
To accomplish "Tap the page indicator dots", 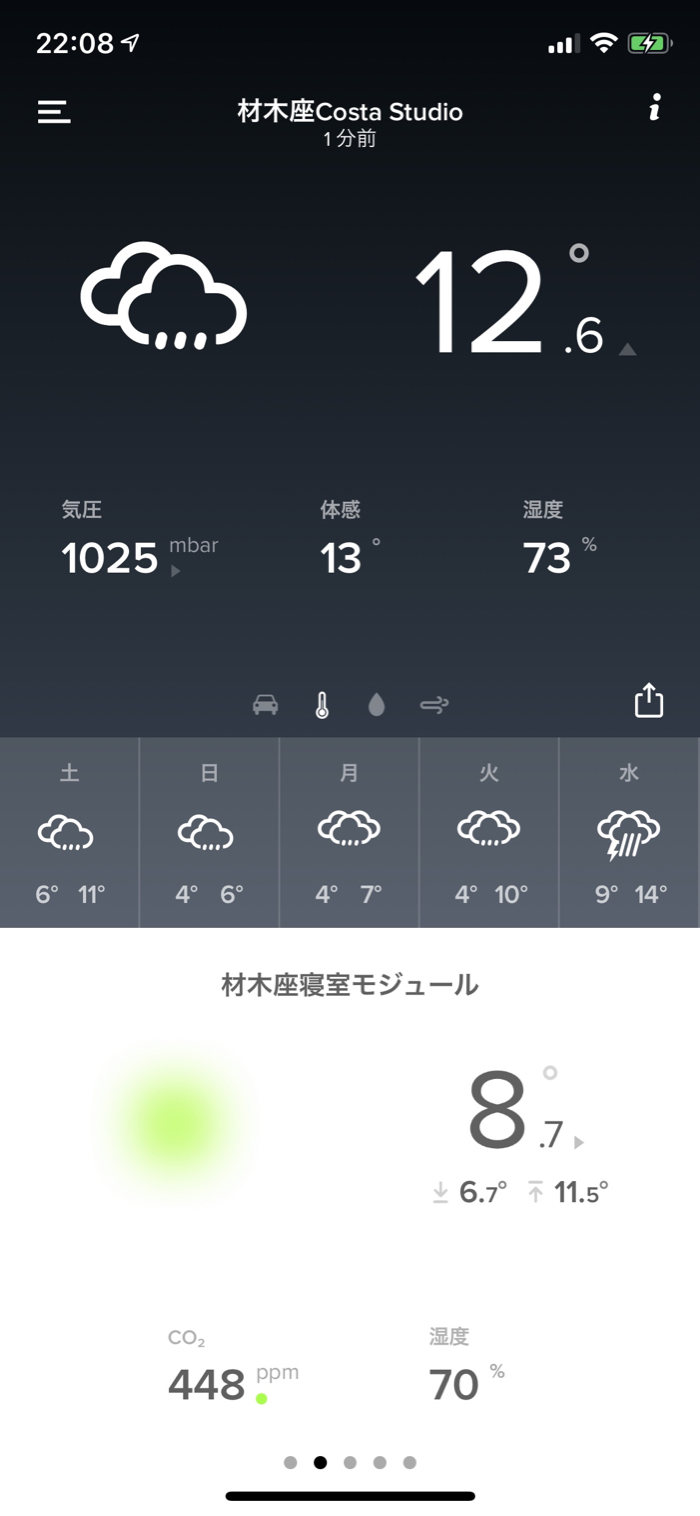I will click(350, 1462).
